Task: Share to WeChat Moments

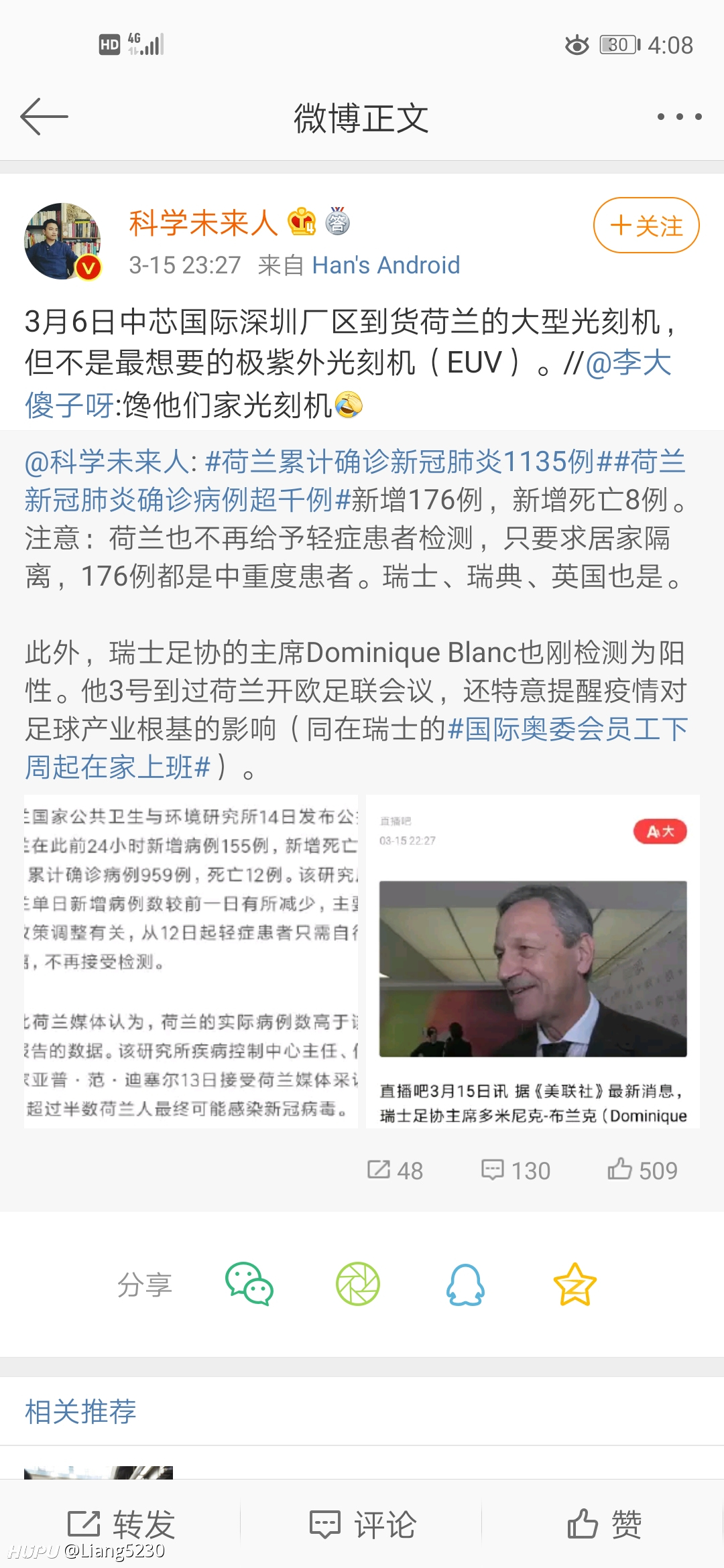Action: (x=358, y=1284)
